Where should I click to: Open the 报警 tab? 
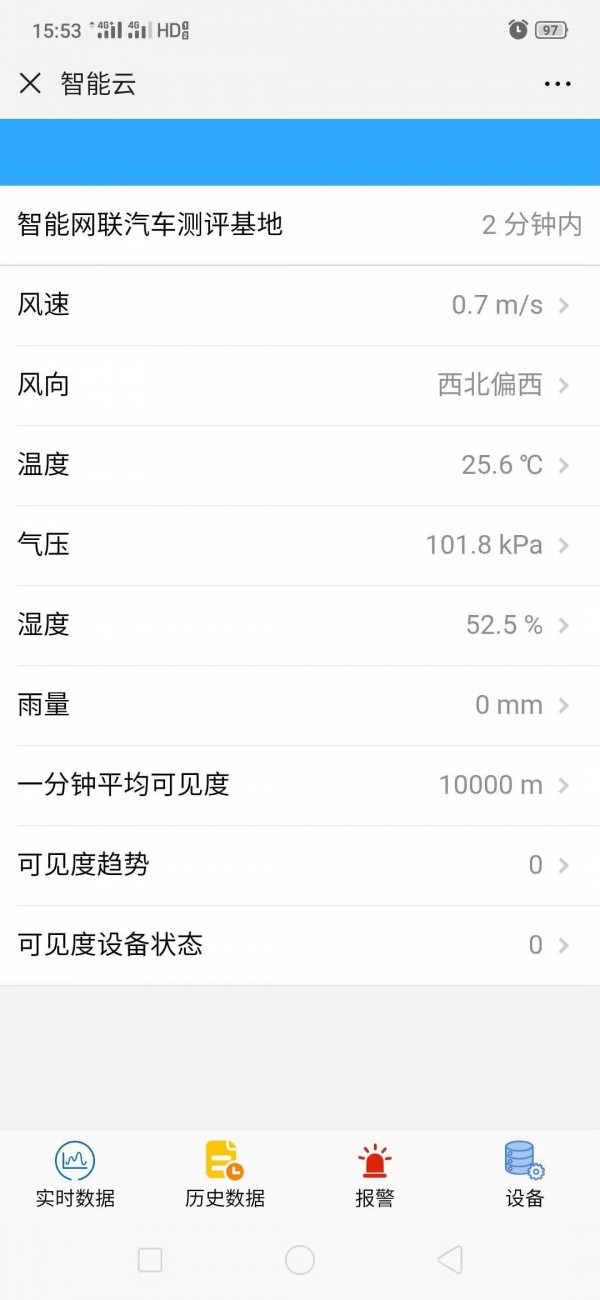(x=375, y=1175)
